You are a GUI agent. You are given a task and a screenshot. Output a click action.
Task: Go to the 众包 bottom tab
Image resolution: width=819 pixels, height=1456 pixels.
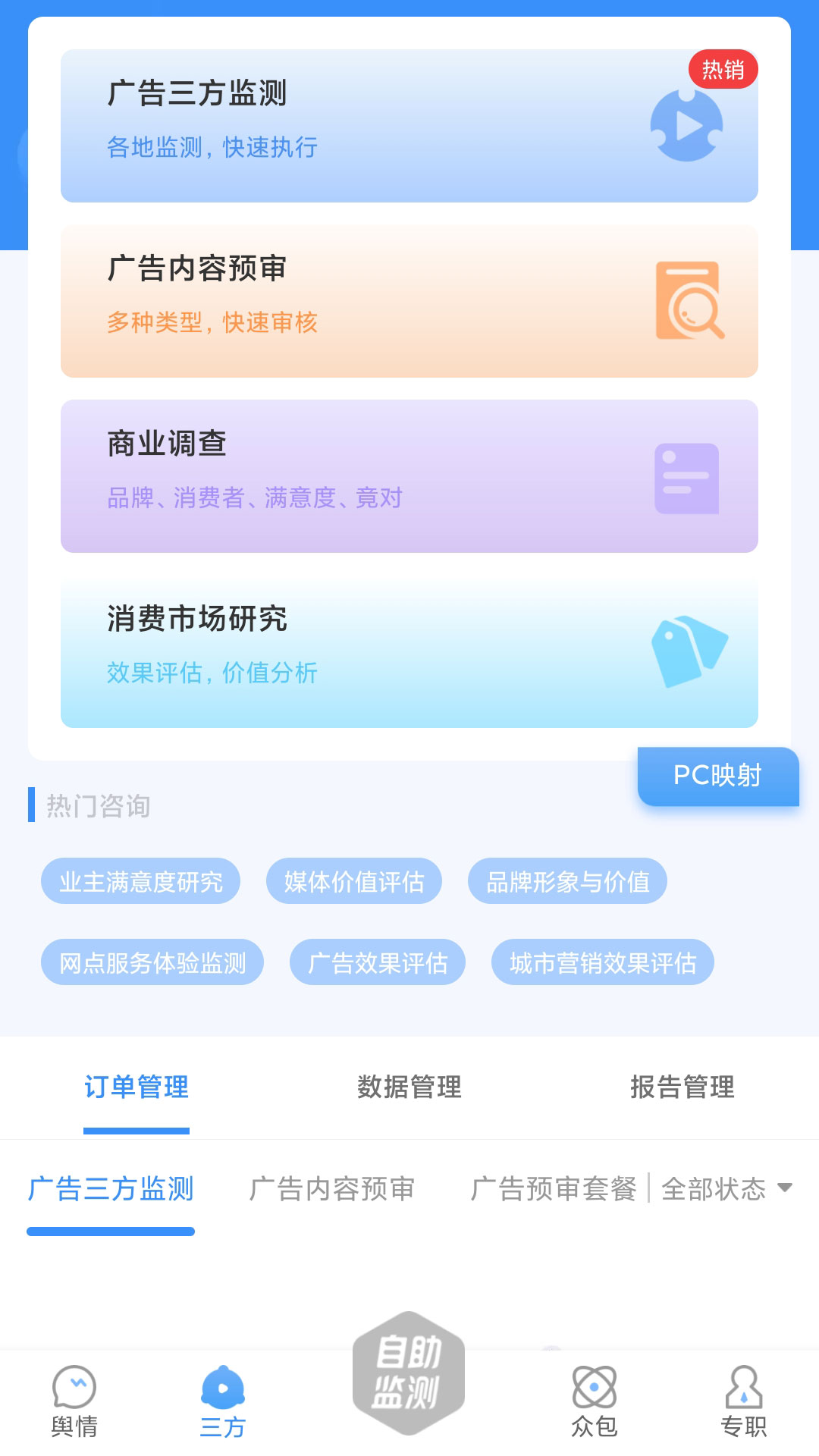pyautogui.click(x=594, y=1401)
